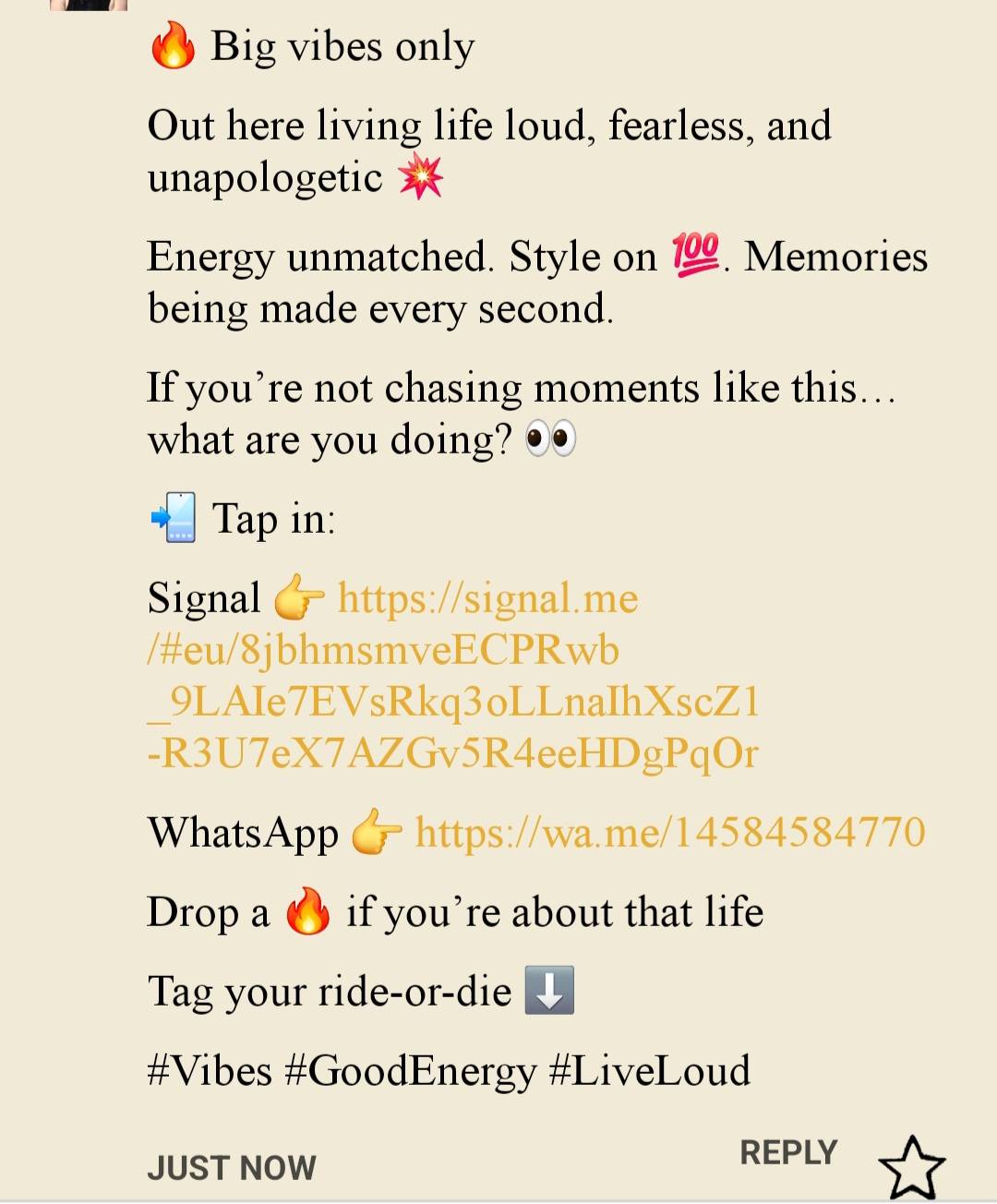Image resolution: width=997 pixels, height=1204 pixels.
Task: Open the Signal invite link
Action: [x=453, y=676]
